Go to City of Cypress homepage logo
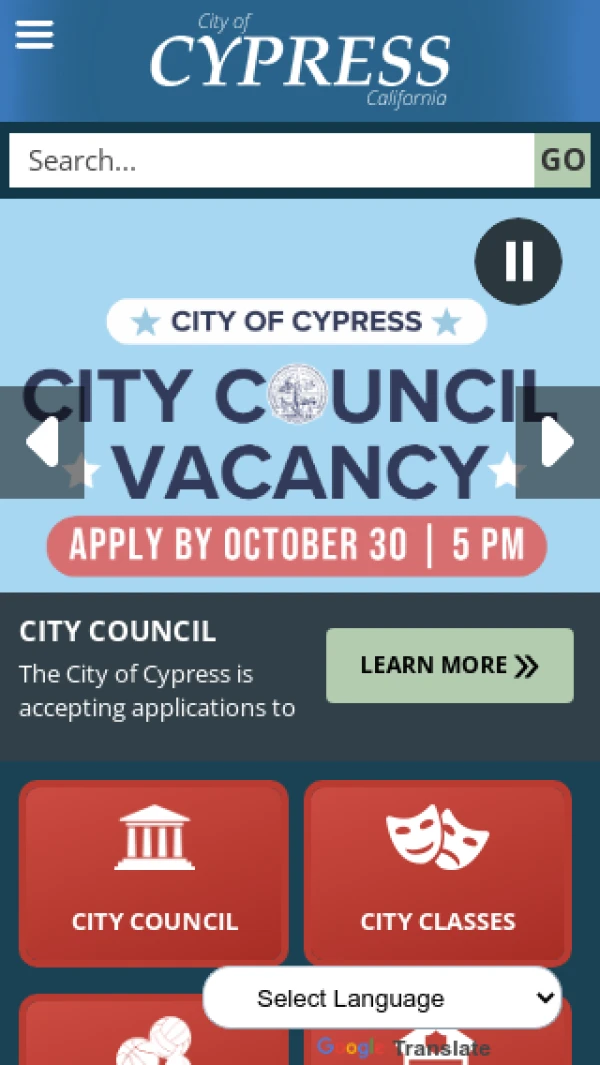 tap(300, 60)
